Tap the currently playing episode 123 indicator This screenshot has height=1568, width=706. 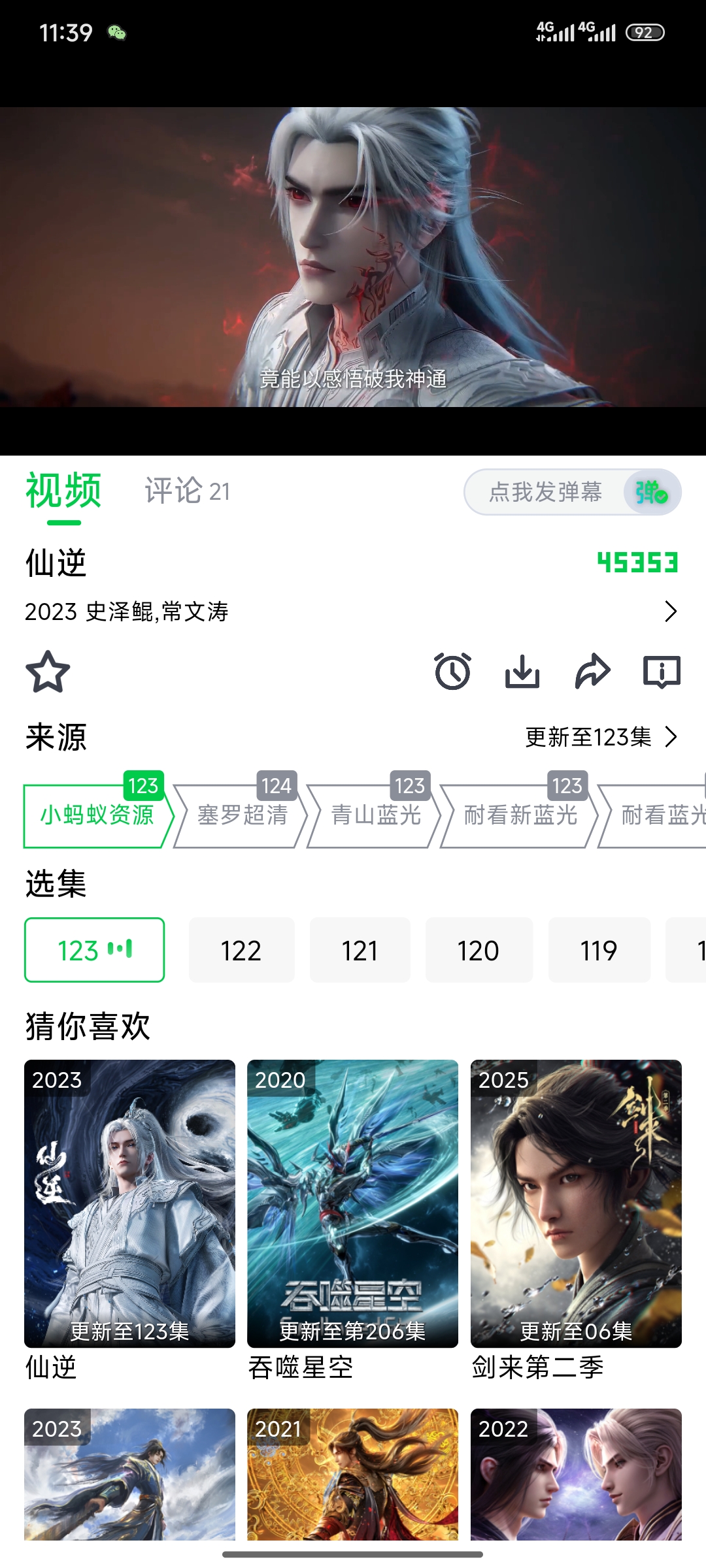coord(93,950)
